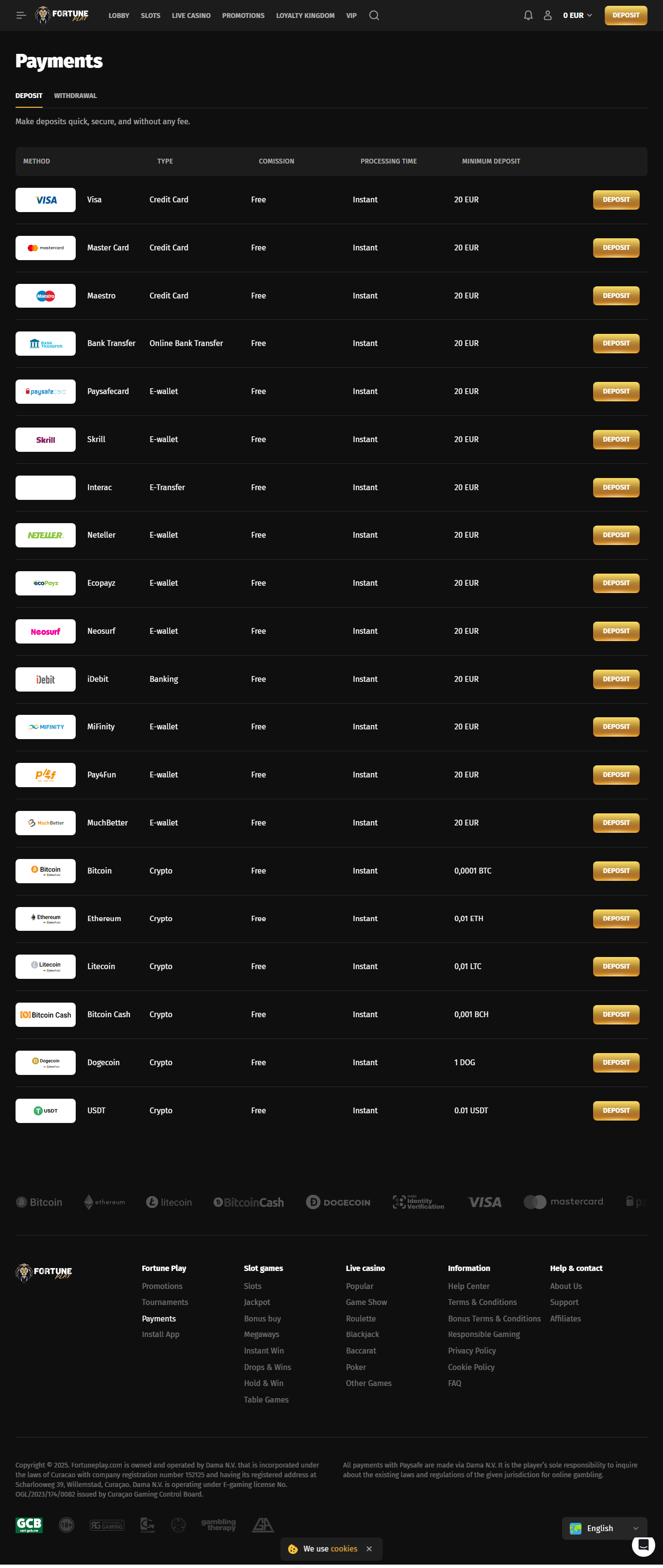Open Promotions in the top navigation
663x1568 pixels.
243,16
